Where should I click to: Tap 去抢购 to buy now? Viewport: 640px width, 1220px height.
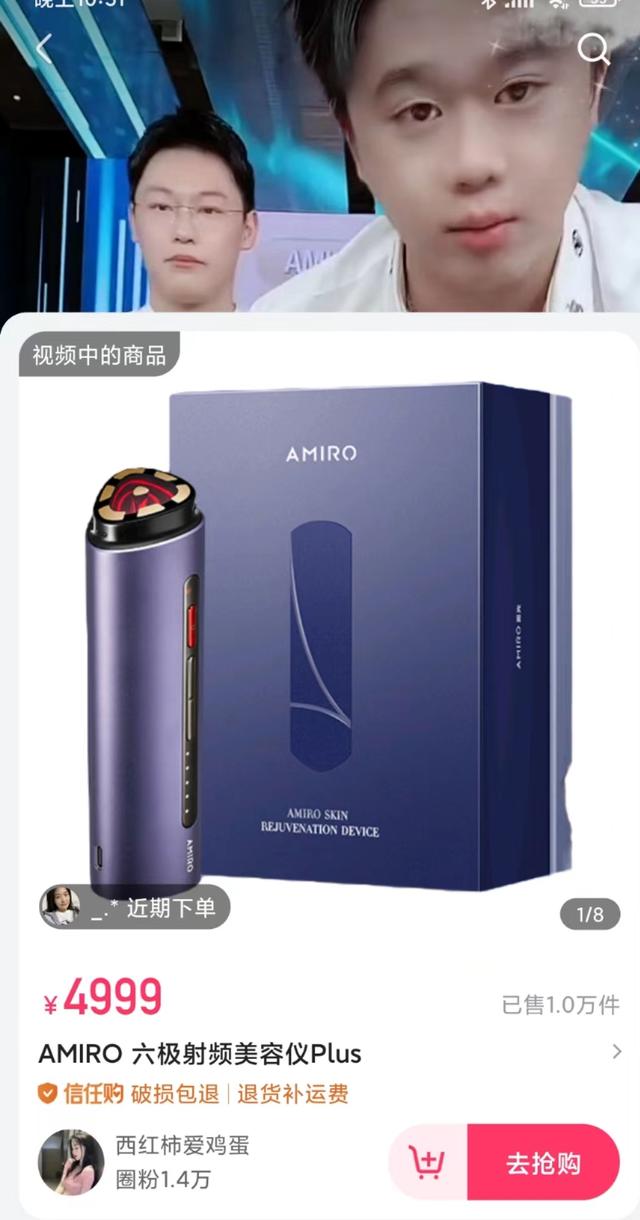pyautogui.click(x=543, y=1162)
